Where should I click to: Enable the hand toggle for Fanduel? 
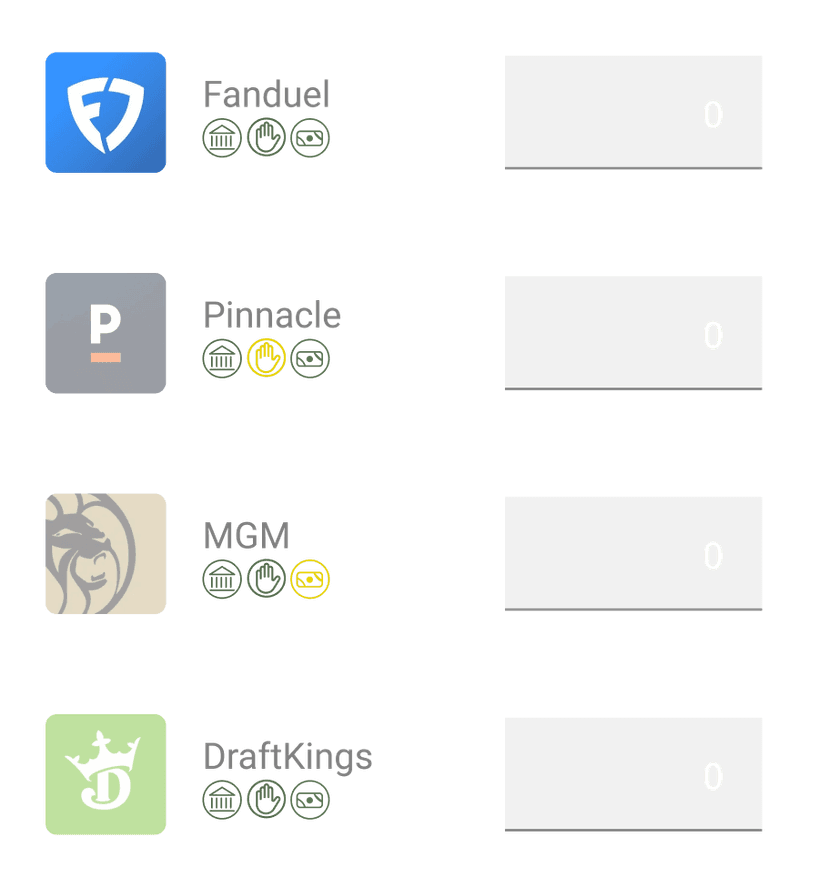pos(266,137)
